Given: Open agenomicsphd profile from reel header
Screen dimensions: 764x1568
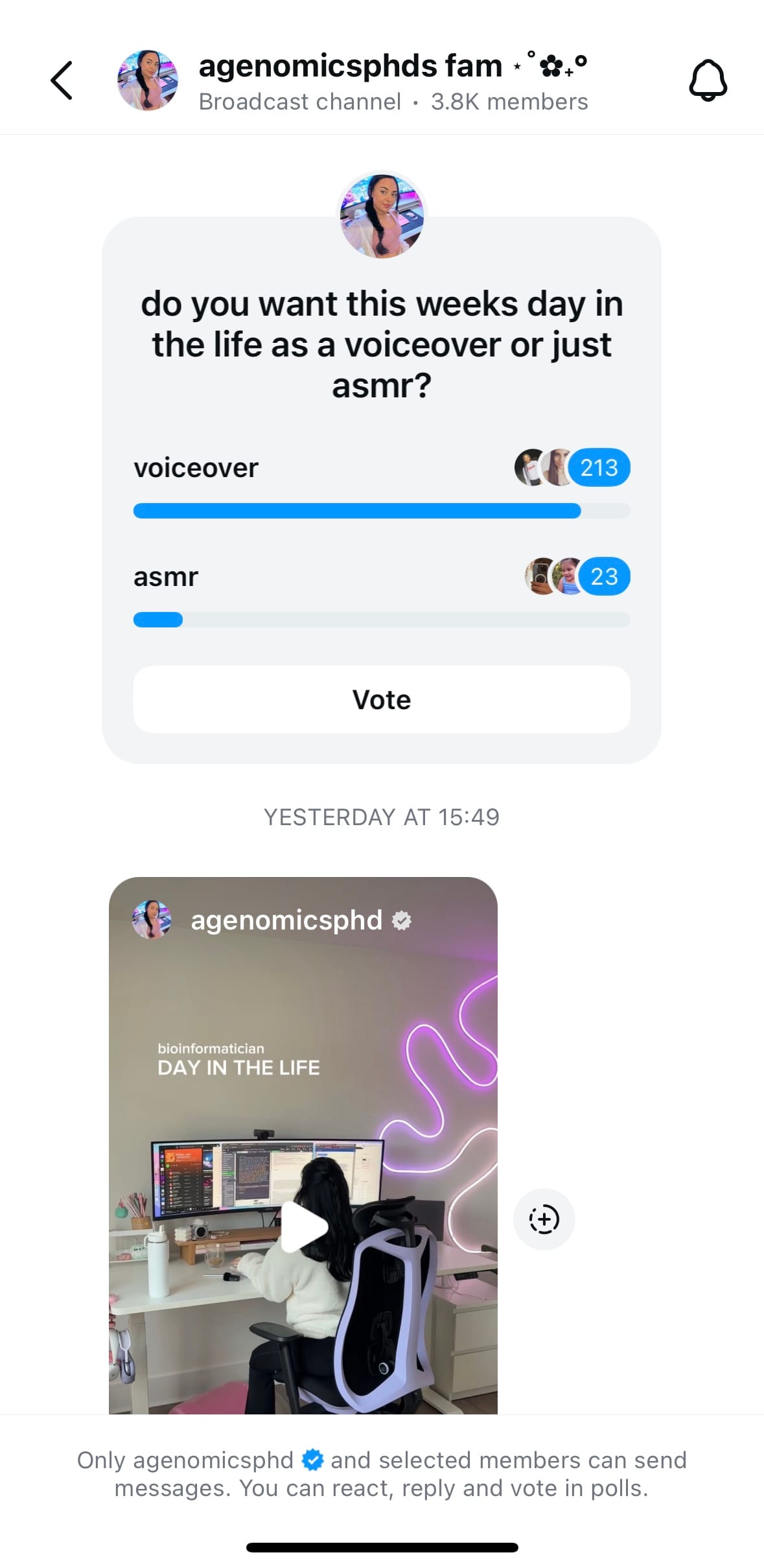Looking at the screenshot, I should pos(286,920).
